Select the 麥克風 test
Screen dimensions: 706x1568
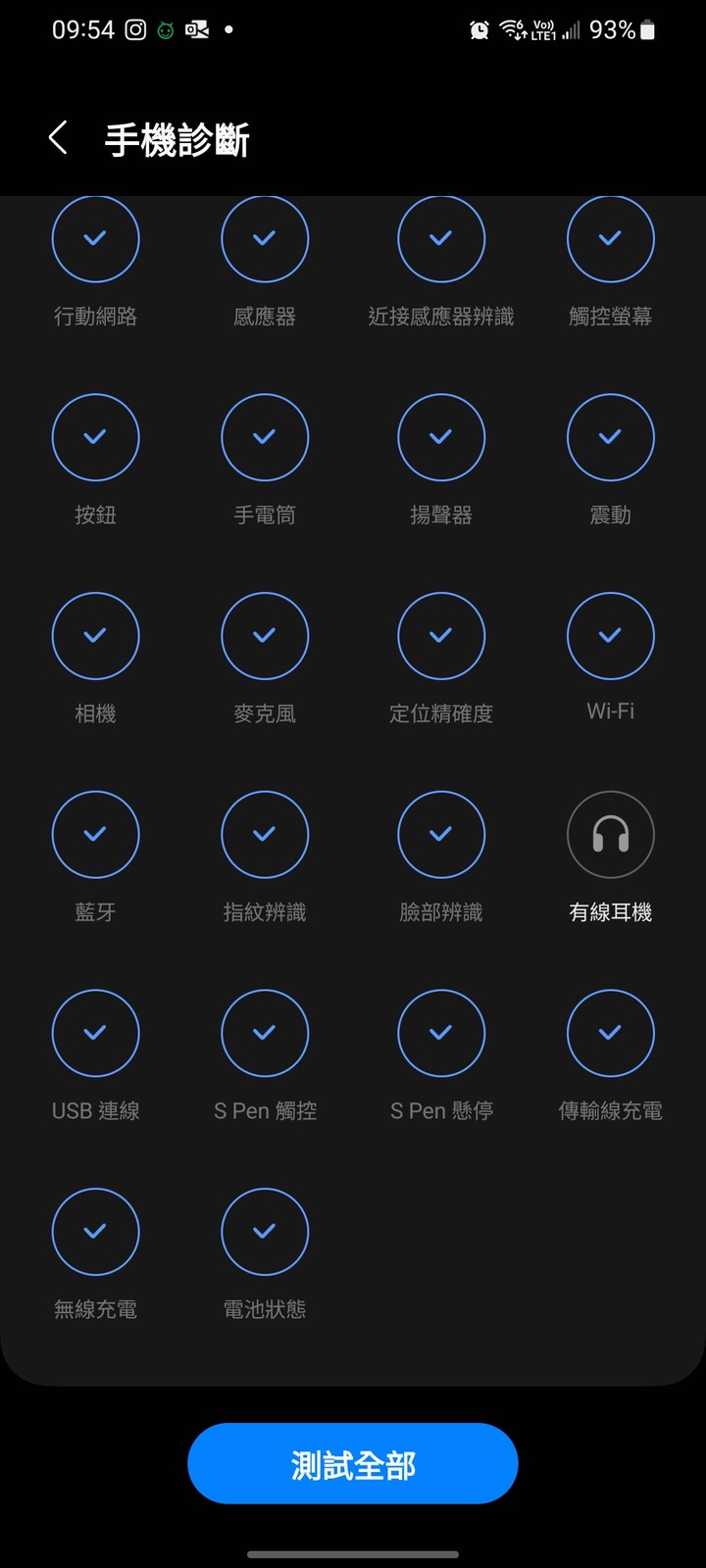(265, 637)
